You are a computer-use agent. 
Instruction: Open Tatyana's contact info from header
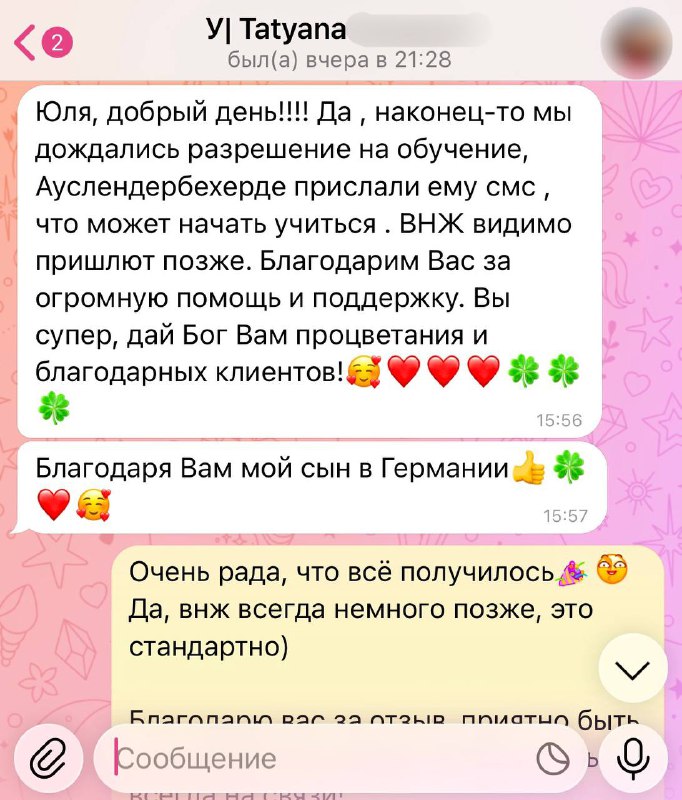click(338, 42)
